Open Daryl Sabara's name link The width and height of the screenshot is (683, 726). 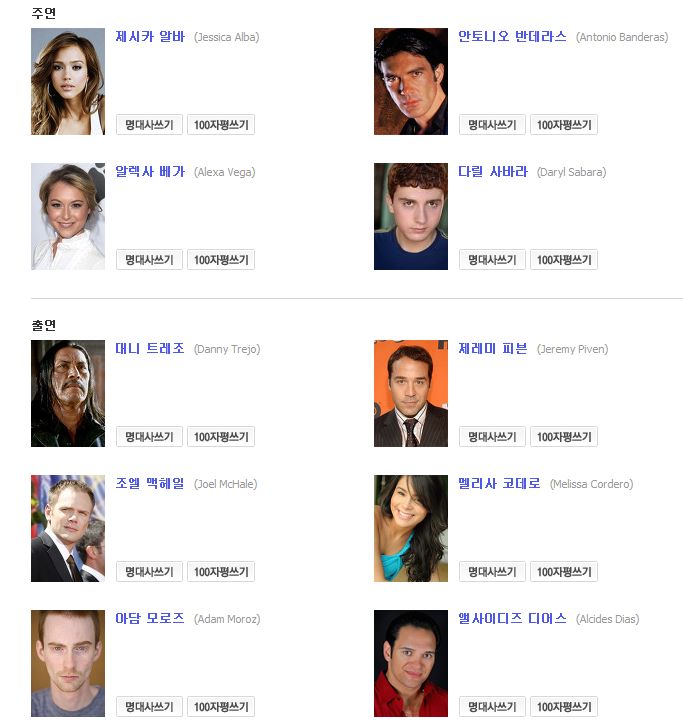tap(493, 172)
